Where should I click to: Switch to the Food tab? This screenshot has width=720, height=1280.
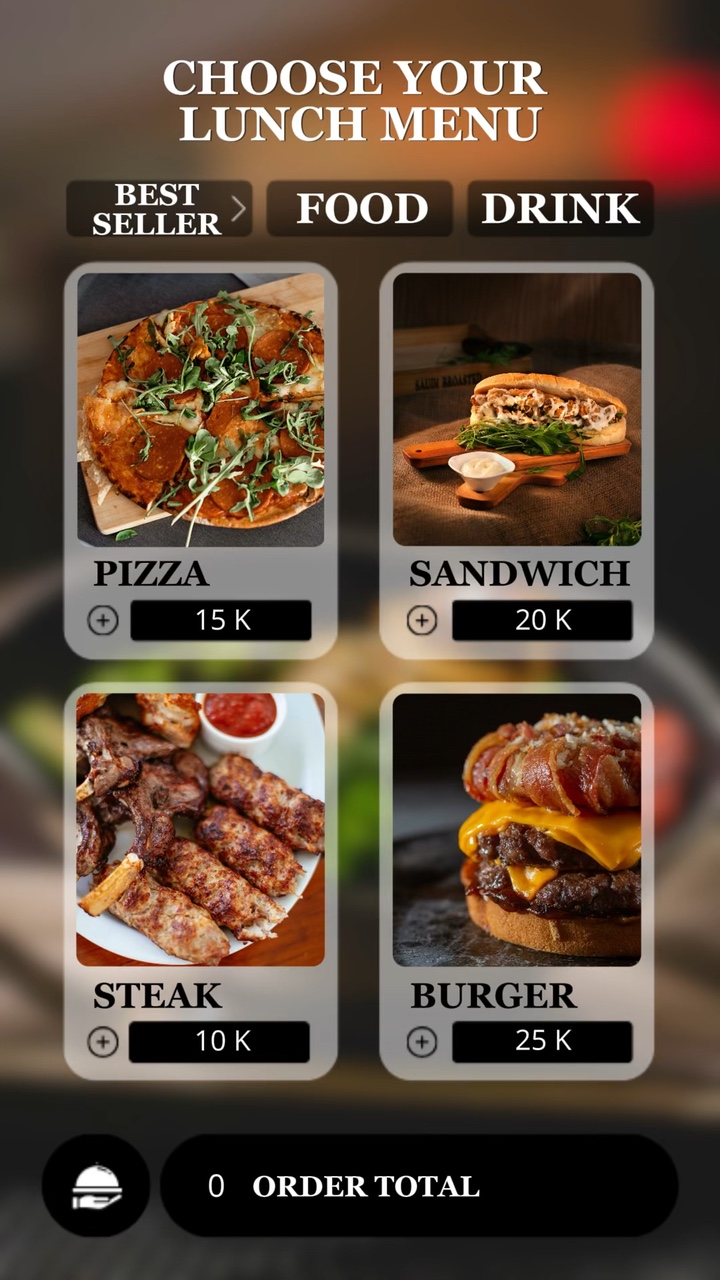(360, 209)
